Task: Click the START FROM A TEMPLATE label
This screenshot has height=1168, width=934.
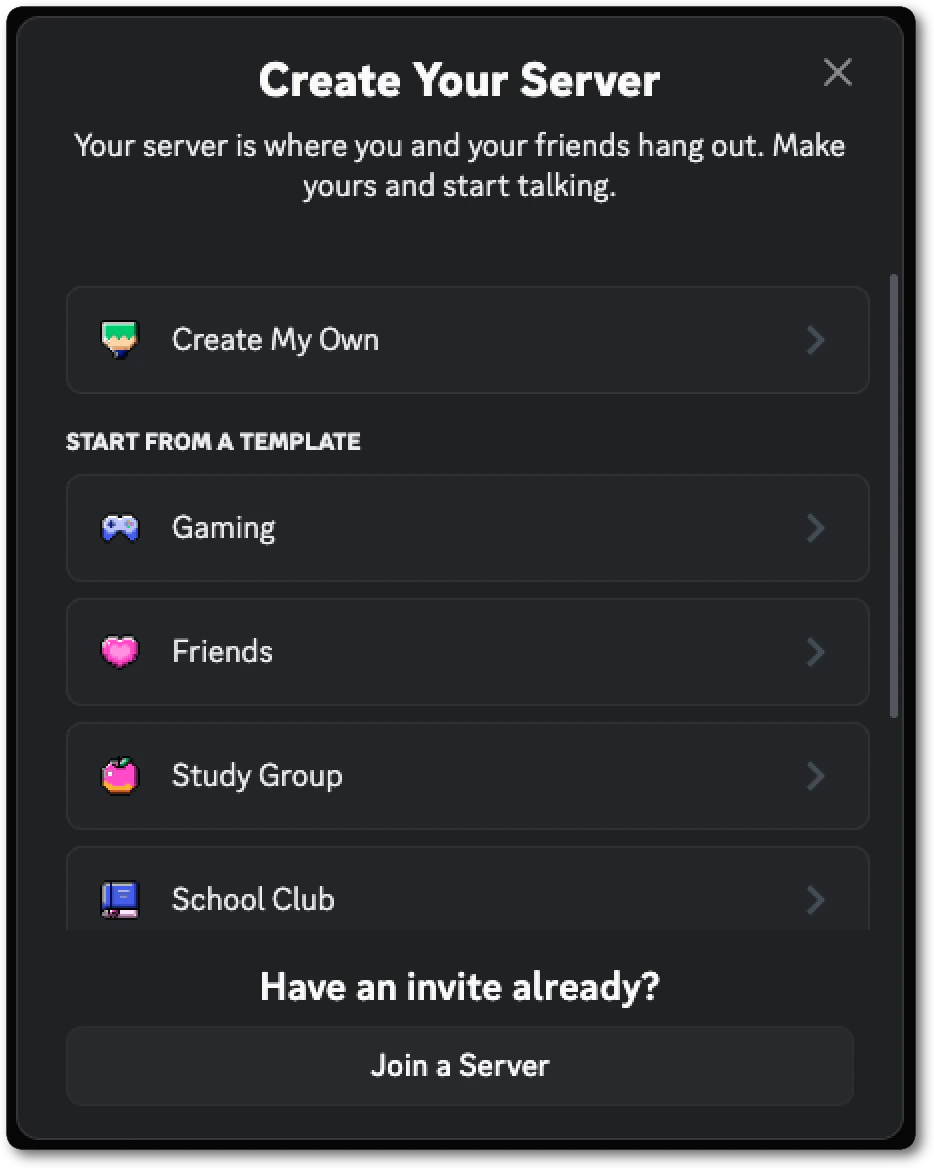Action: click(x=213, y=441)
